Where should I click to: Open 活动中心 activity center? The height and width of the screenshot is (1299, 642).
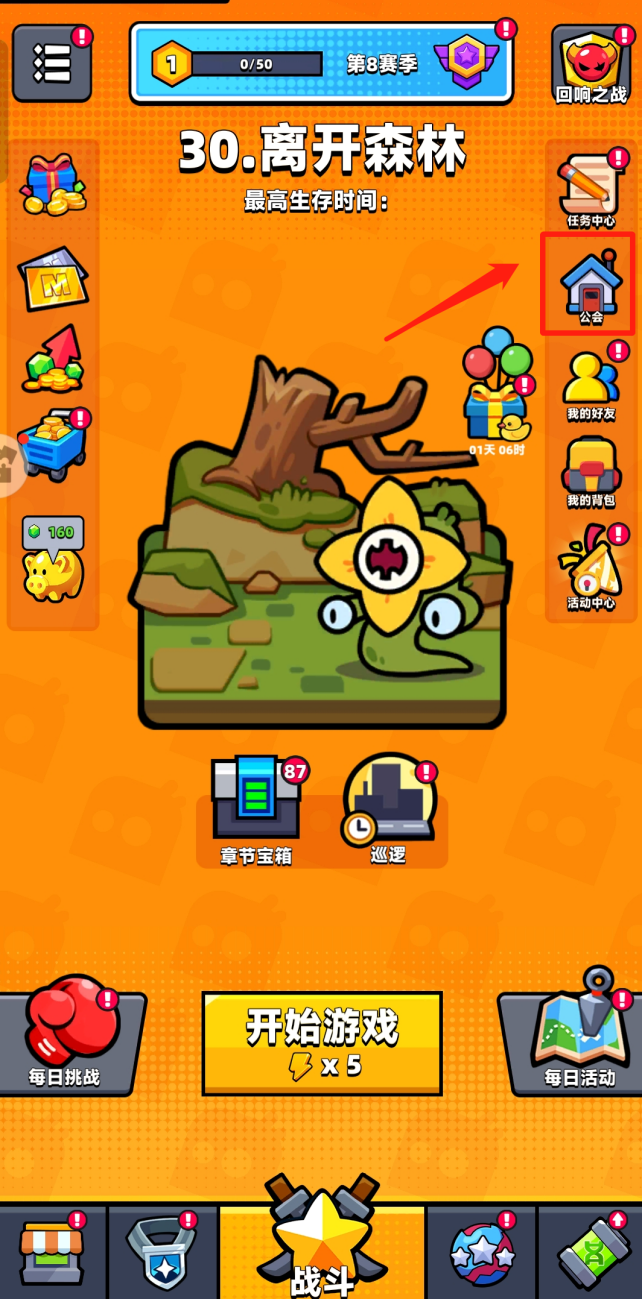pyautogui.click(x=590, y=568)
